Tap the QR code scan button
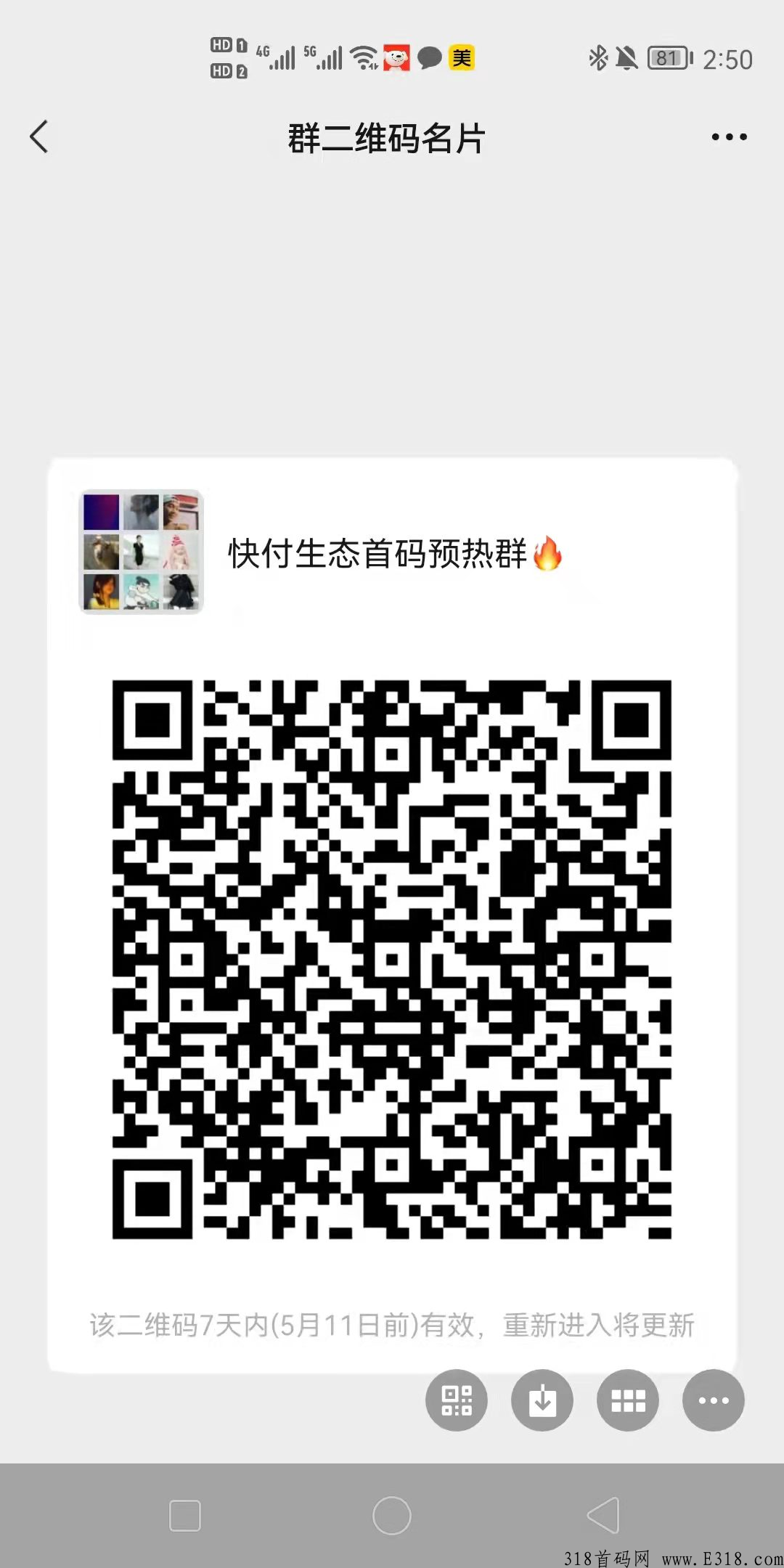 coord(457,1400)
